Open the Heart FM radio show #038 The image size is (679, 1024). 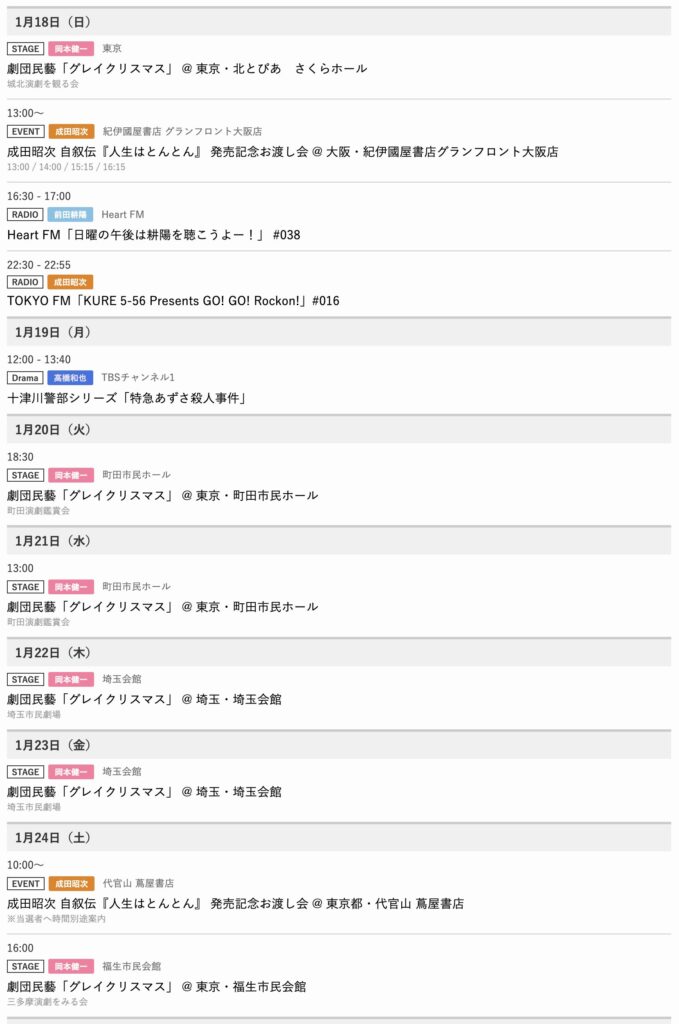[x=154, y=235]
